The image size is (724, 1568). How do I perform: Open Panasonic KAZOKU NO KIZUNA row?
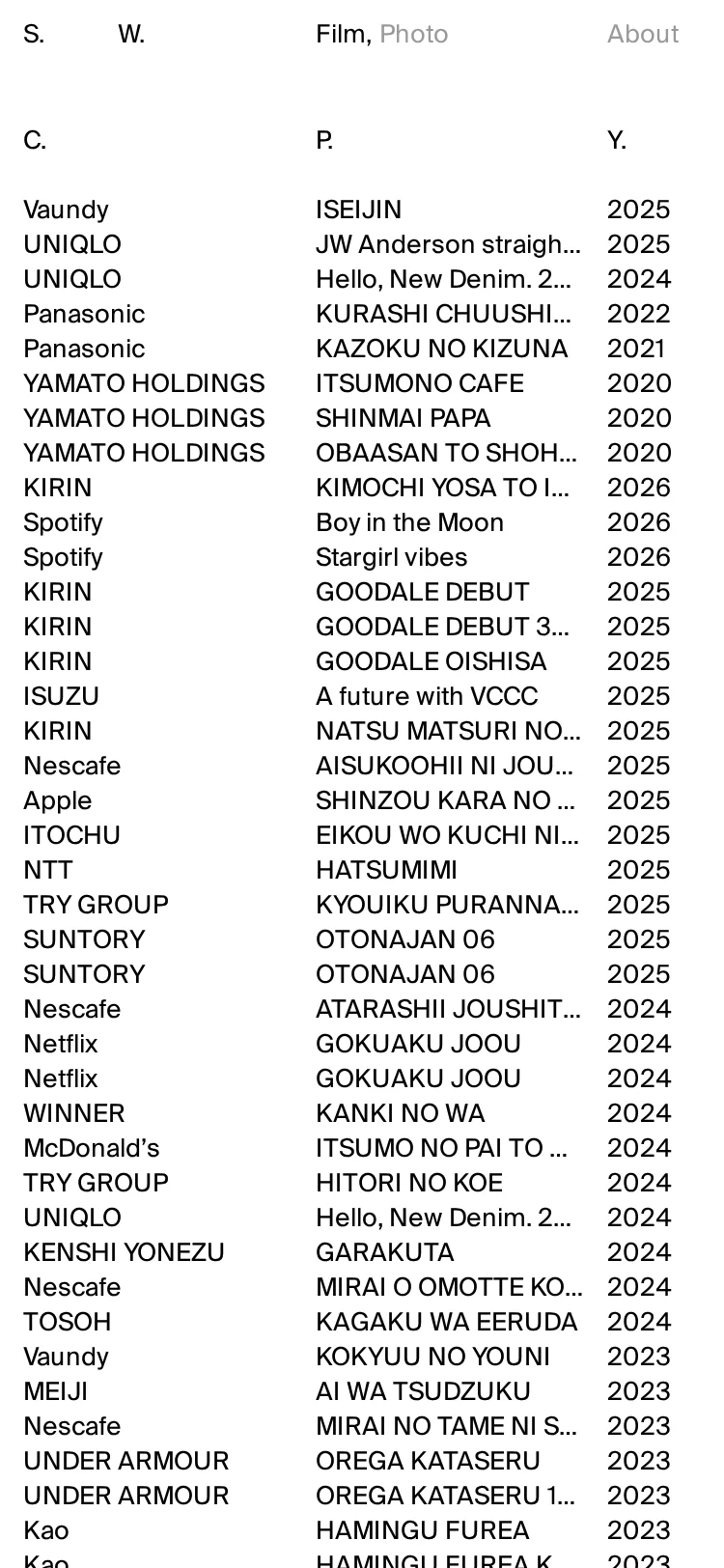click(x=441, y=350)
